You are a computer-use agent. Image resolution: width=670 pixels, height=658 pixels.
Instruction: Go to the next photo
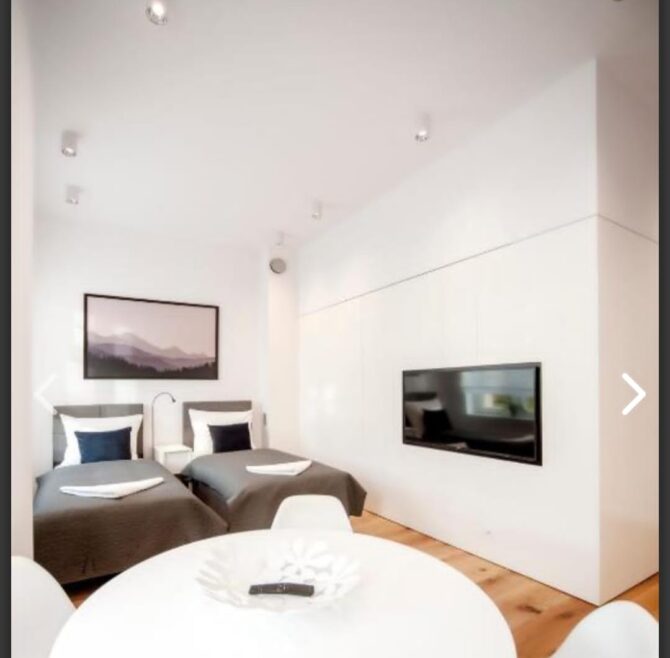633,394
